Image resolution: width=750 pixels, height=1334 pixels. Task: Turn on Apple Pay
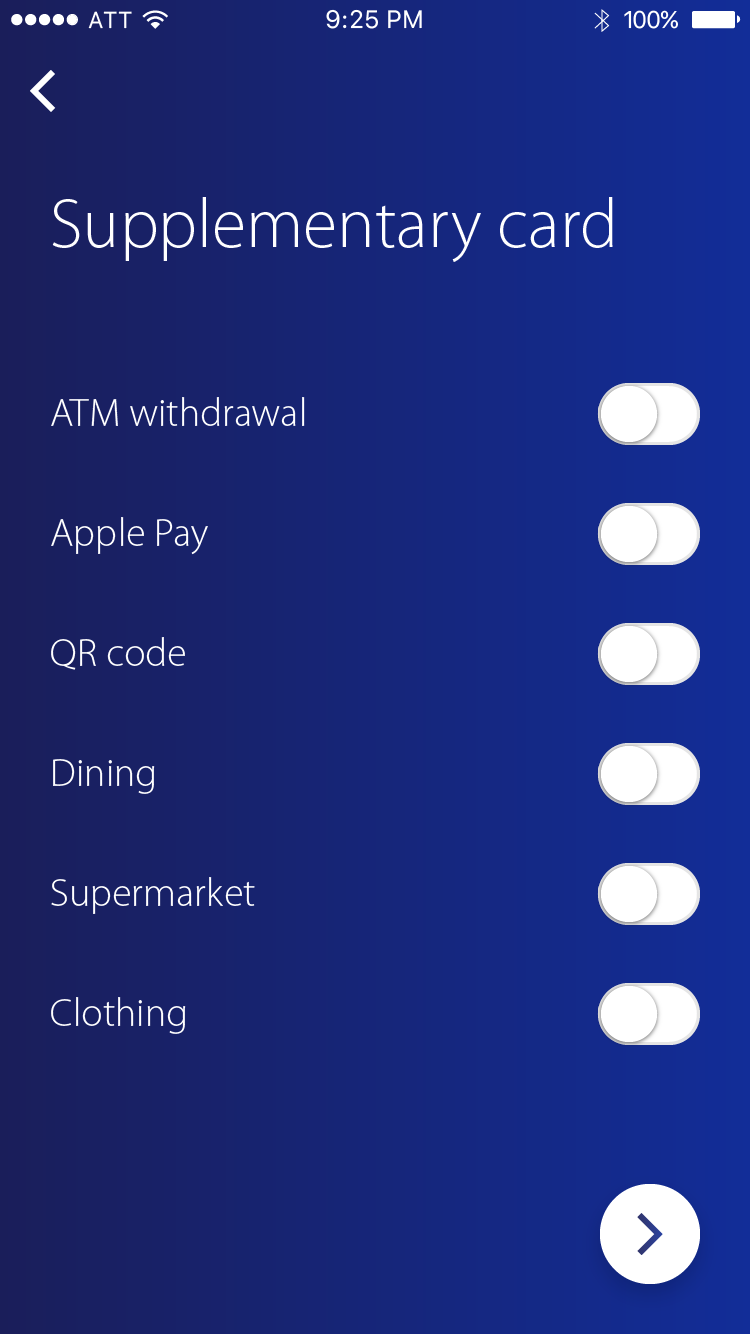pos(649,534)
